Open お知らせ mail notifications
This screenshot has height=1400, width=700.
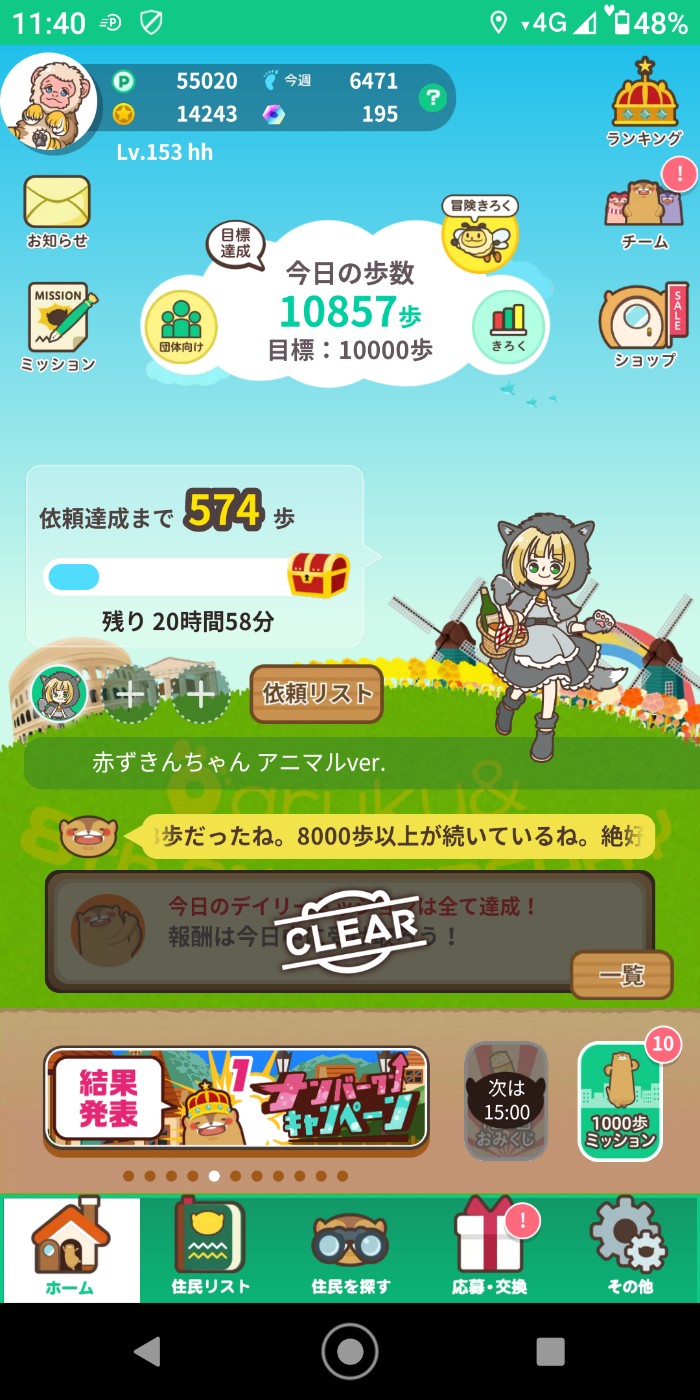(57, 210)
